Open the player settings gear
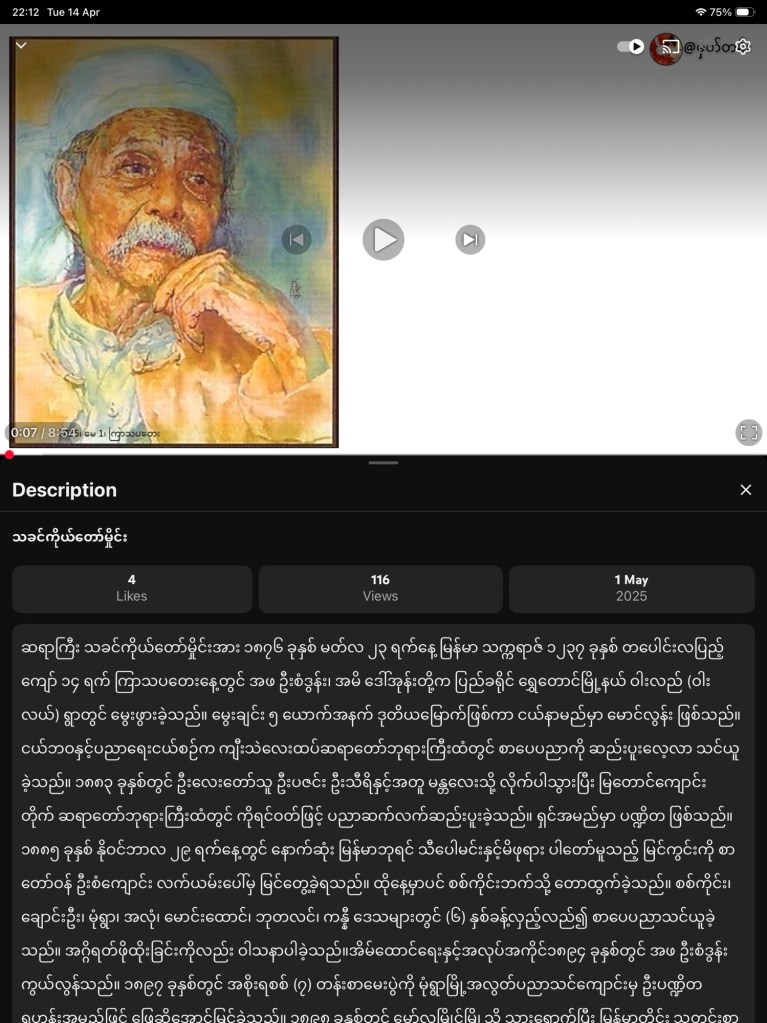The height and width of the screenshot is (1023, 767). click(x=742, y=47)
